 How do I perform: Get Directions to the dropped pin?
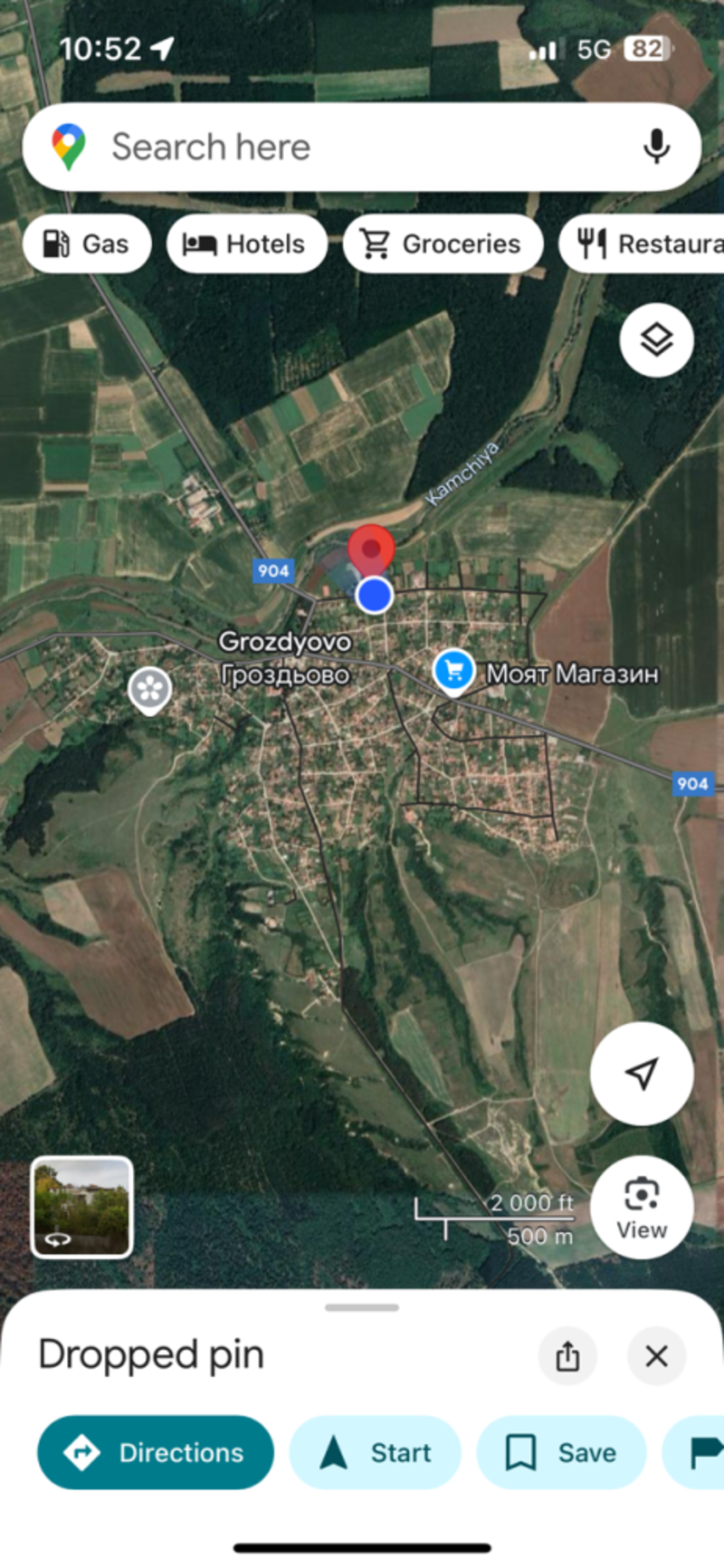pyautogui.click(x=156, y=1452)
